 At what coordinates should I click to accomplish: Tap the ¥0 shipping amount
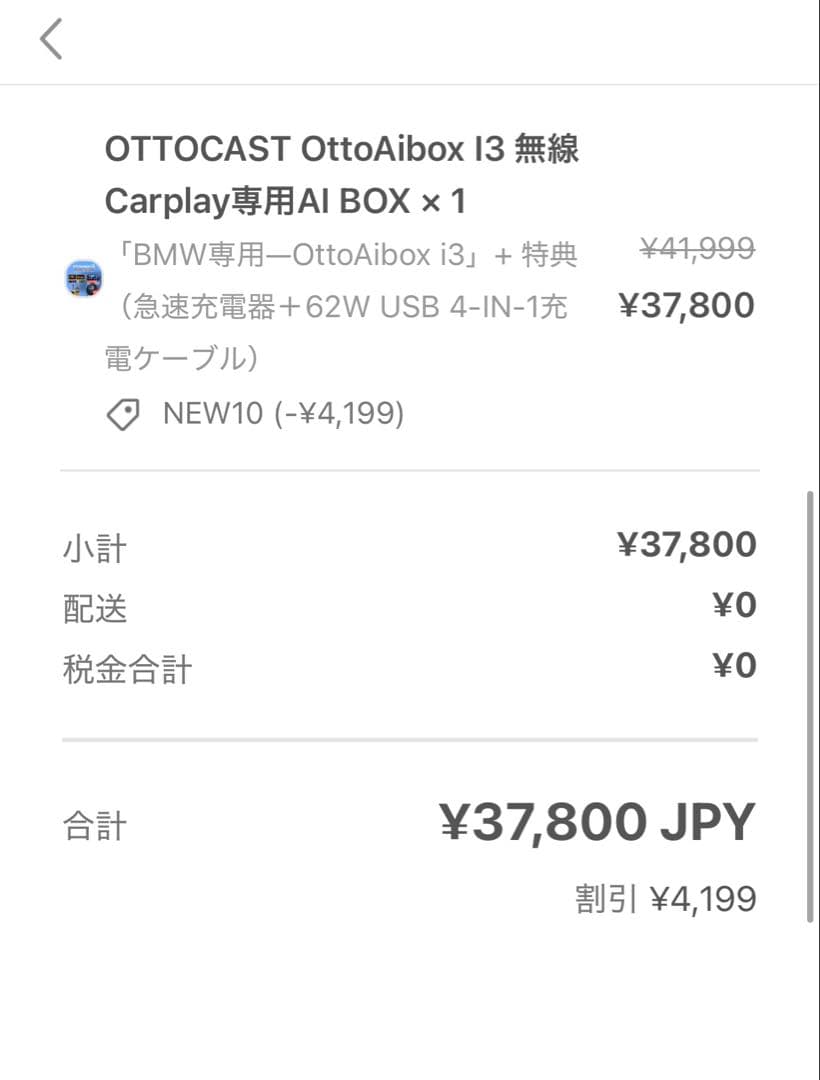[x=734, y=605]
